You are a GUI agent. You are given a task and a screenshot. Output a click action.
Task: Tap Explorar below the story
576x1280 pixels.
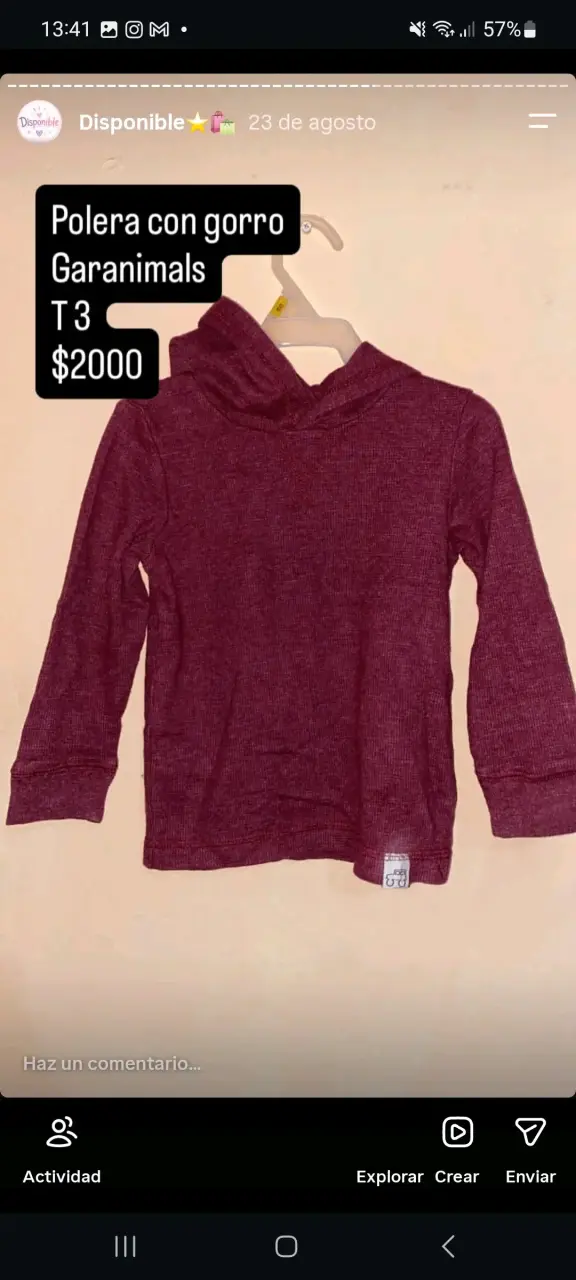pyautogui.click(x=390, y=1177)
